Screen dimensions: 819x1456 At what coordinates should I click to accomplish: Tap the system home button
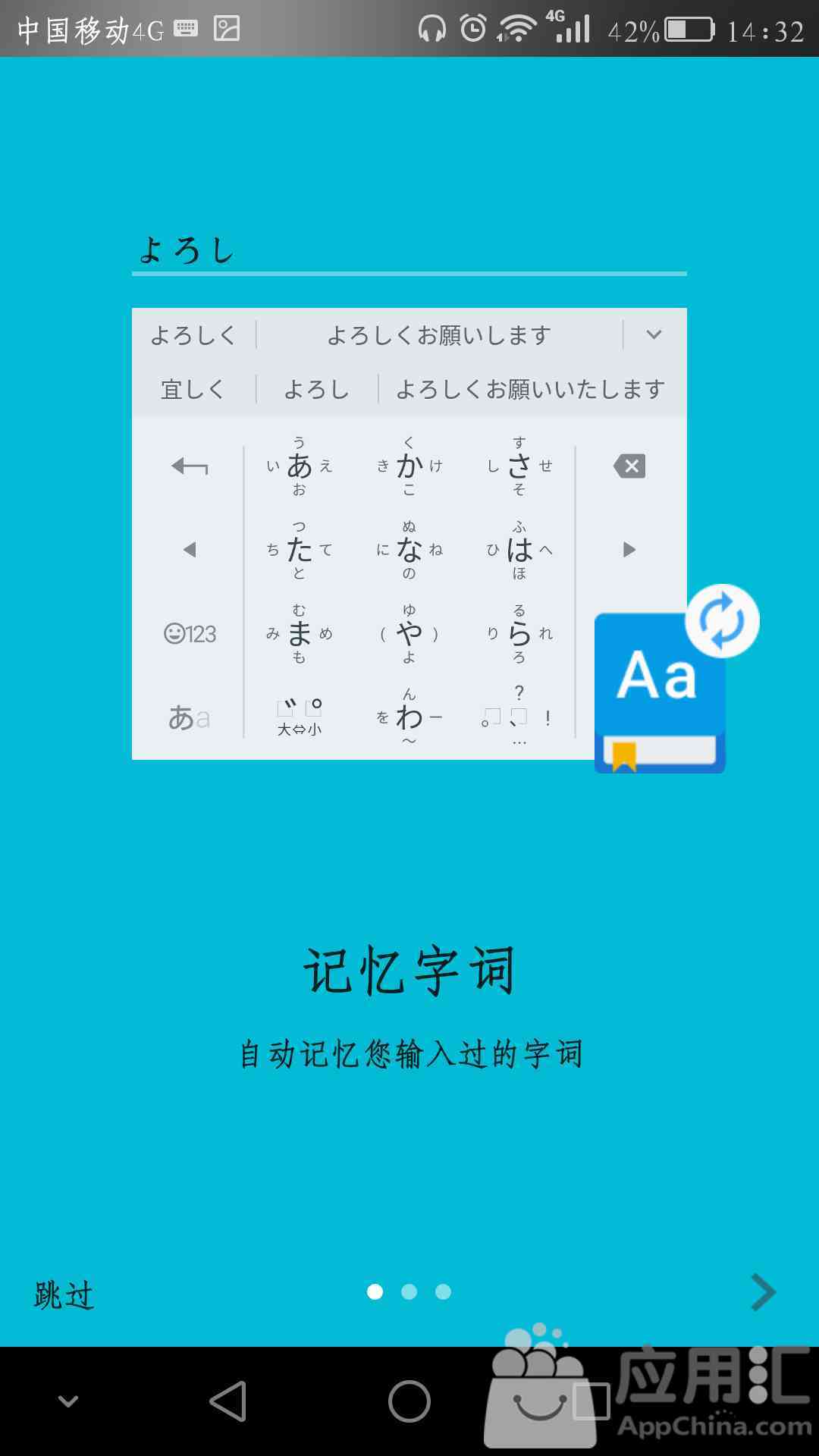[x=409, y=1401]
